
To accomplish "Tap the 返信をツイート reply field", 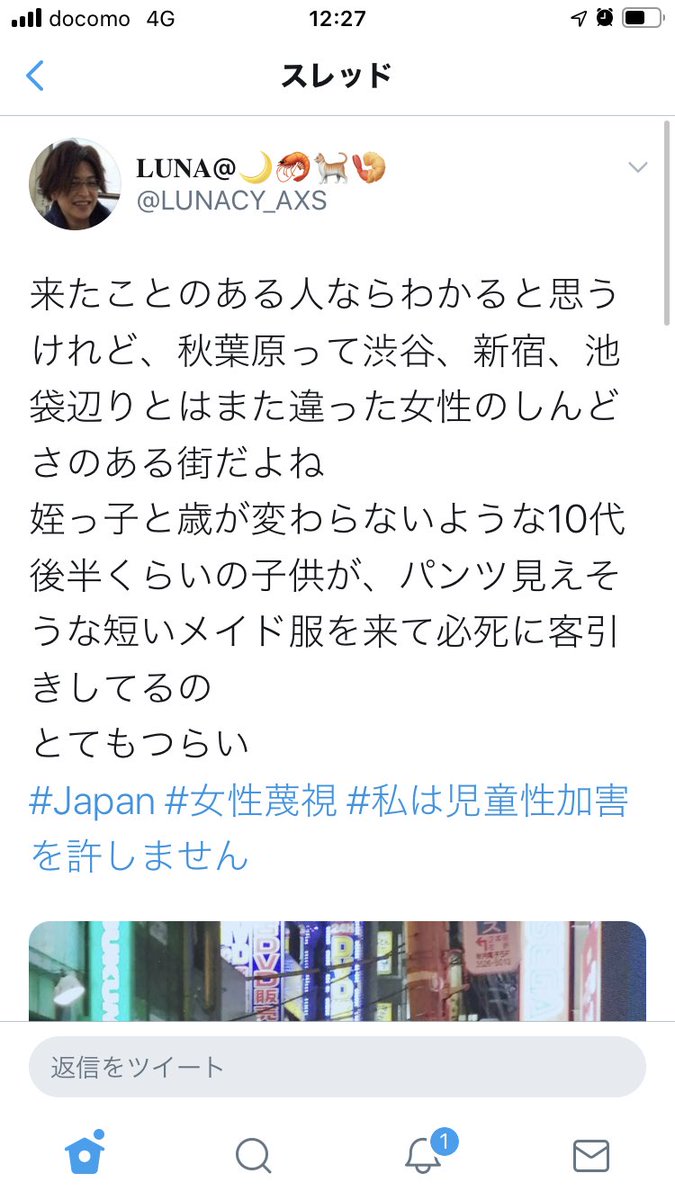I will tap(337, 1067).
